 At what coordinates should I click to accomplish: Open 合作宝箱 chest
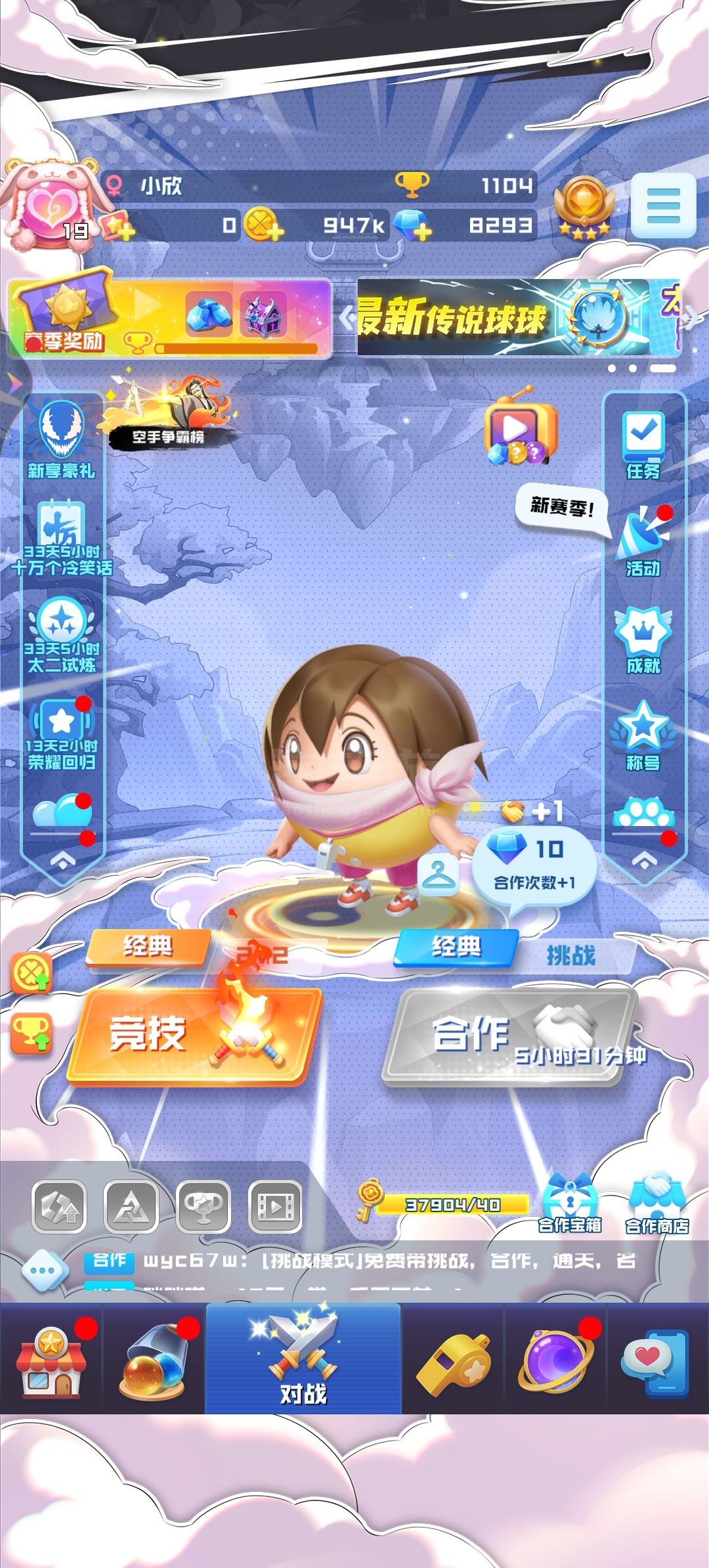pyautogui.click(x=570, y=1203)
